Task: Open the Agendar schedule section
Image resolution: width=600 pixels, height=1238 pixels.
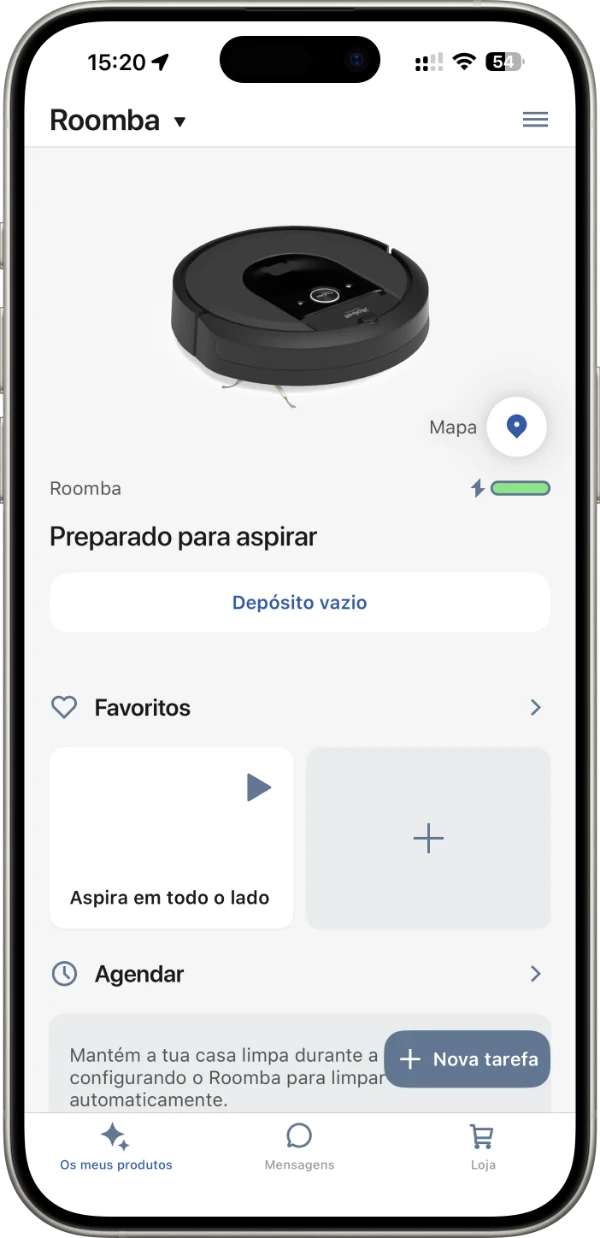Action: tap(535, 974)
